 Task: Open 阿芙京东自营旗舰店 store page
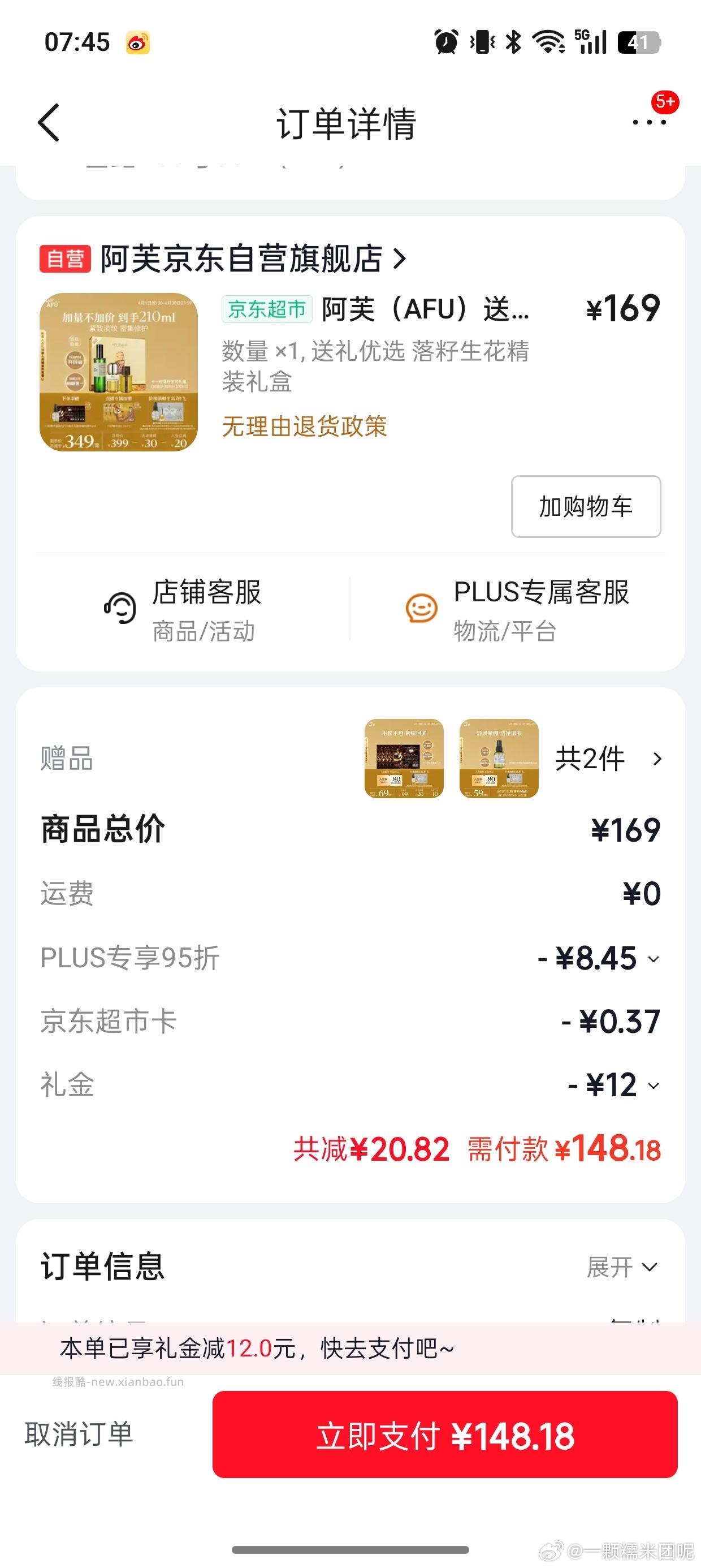tap(244, 259)
